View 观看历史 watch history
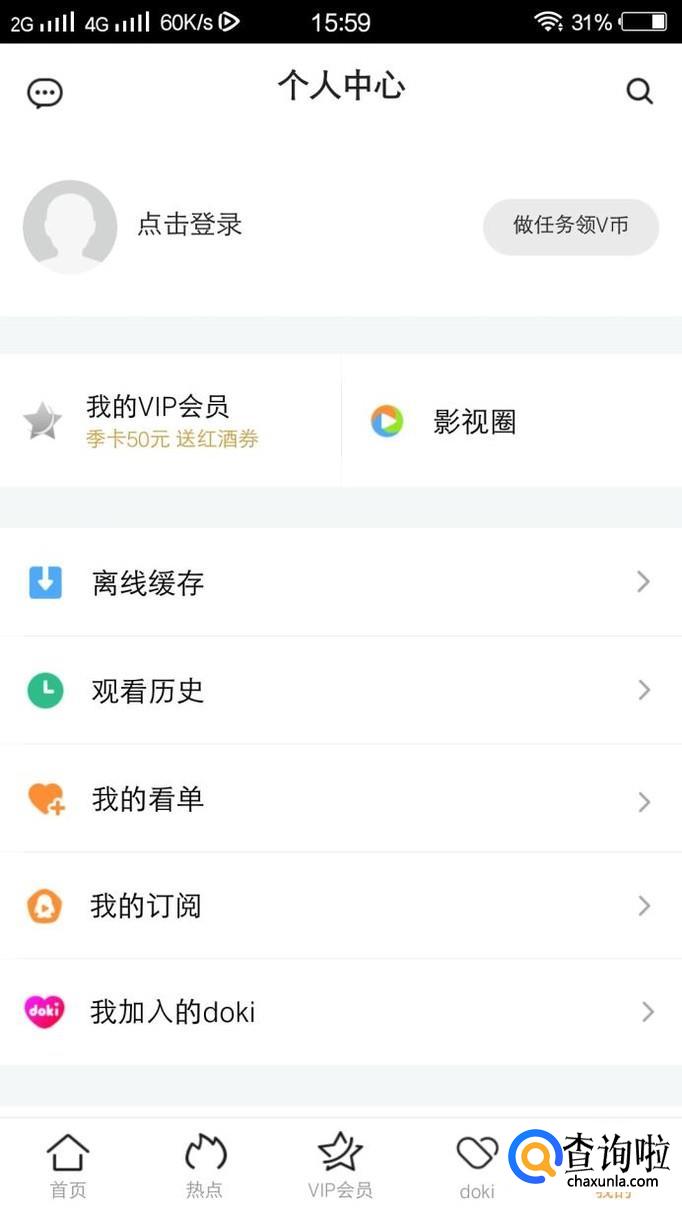This screenshot has width=682, height=1212. pyautogui.click(x=148, y=691)
